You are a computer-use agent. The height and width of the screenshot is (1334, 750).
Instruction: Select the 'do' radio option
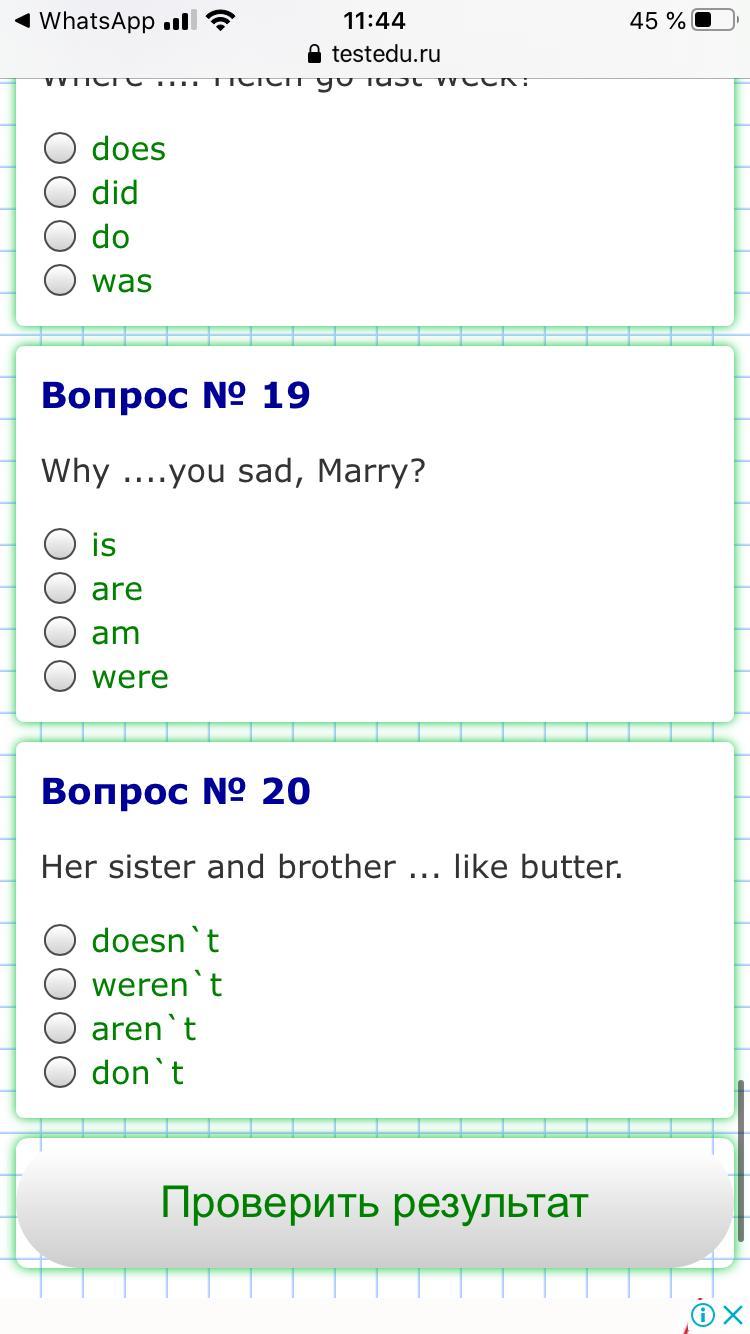point(60,236)
